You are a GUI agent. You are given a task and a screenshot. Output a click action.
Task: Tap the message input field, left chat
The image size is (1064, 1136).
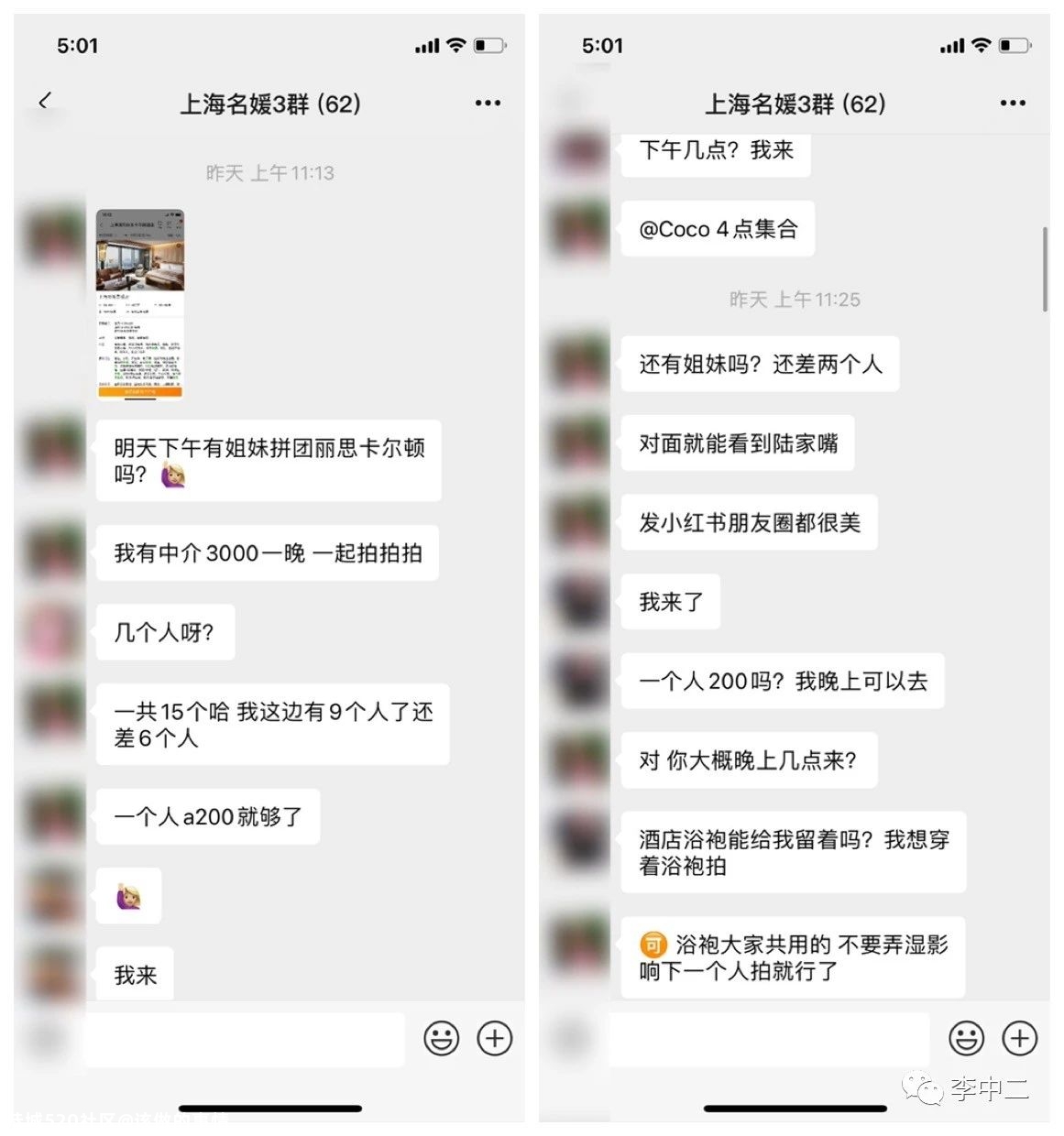click(x=243, y=1038)
